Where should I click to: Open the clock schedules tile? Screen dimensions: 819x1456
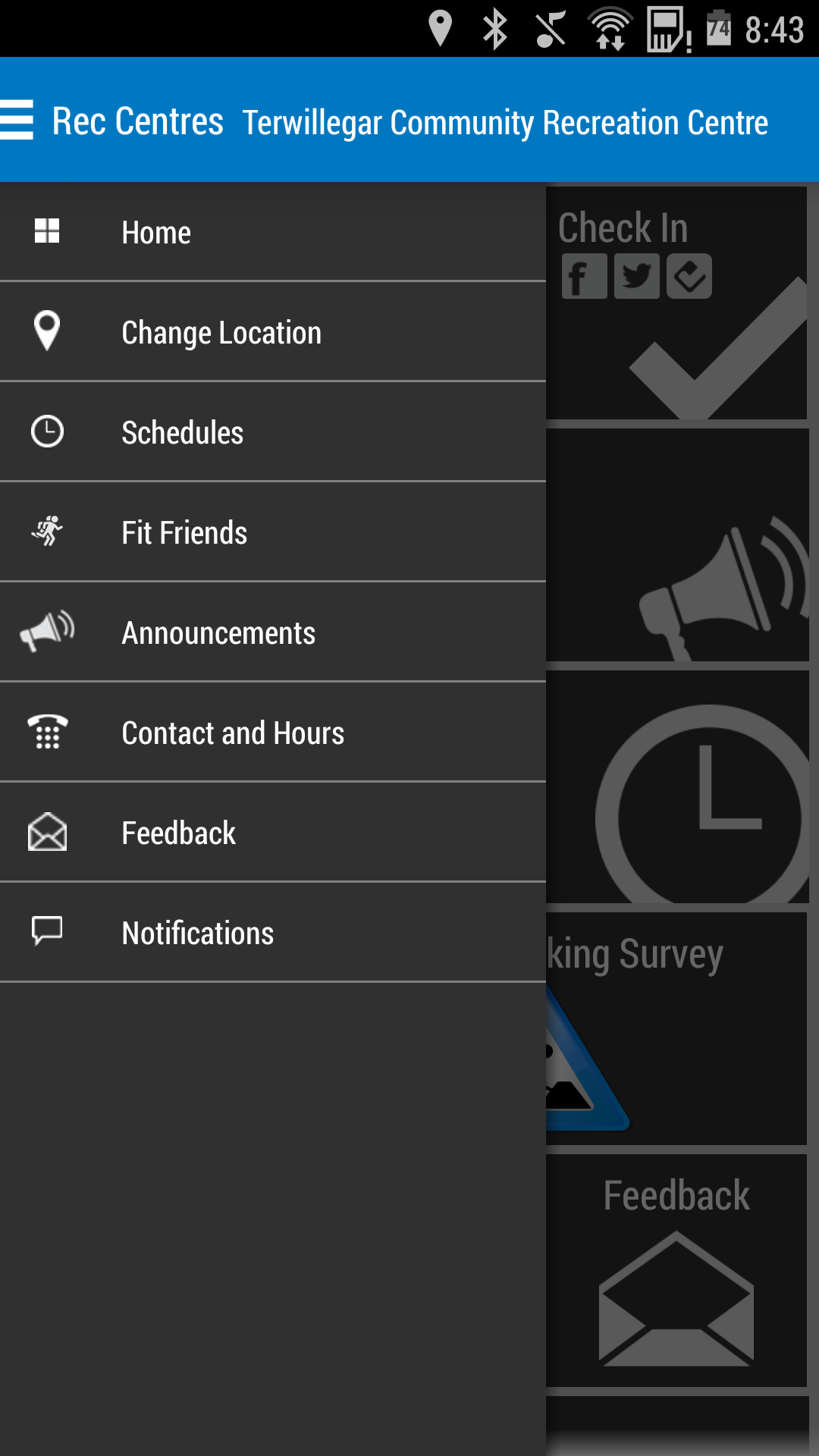click(676, 786)
